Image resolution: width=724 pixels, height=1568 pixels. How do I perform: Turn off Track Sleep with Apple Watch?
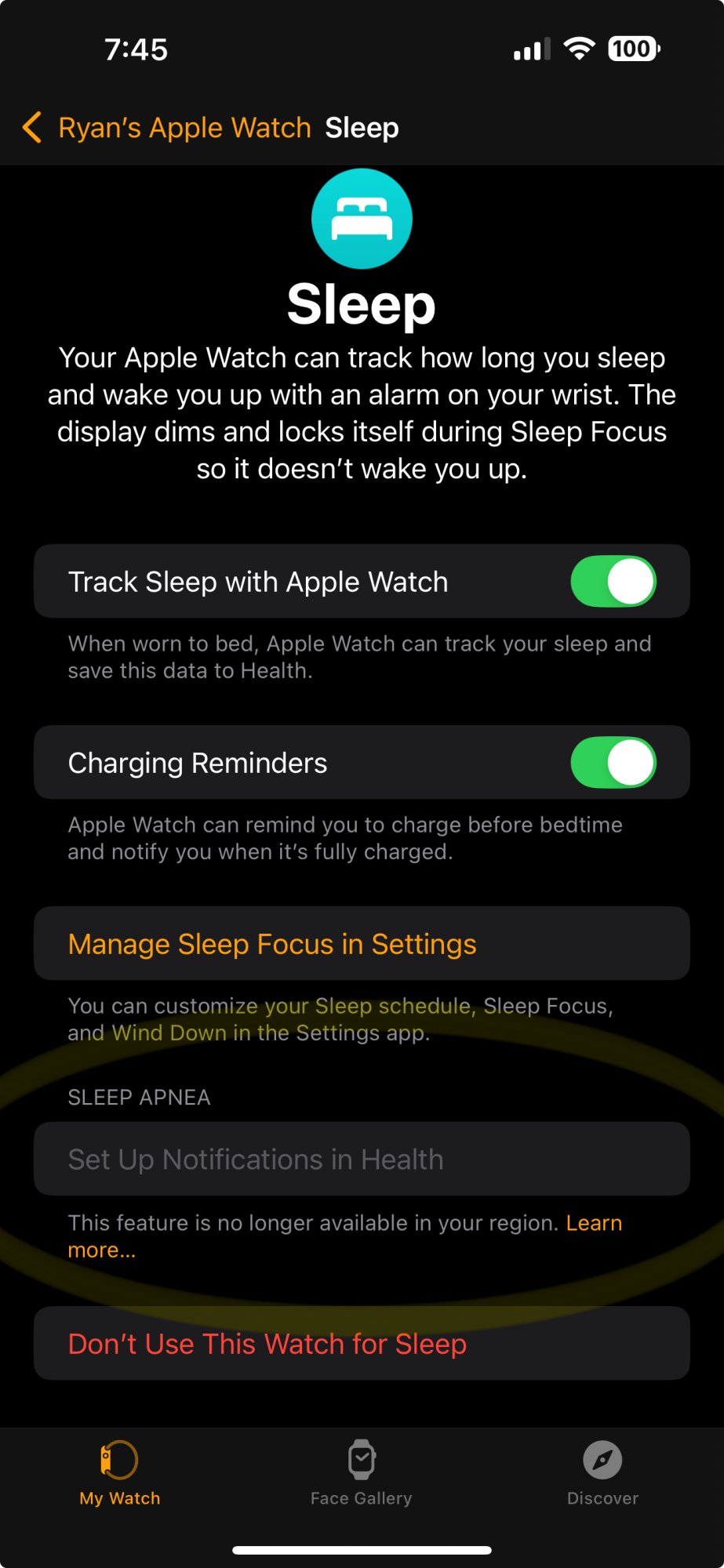pos(613,582)
